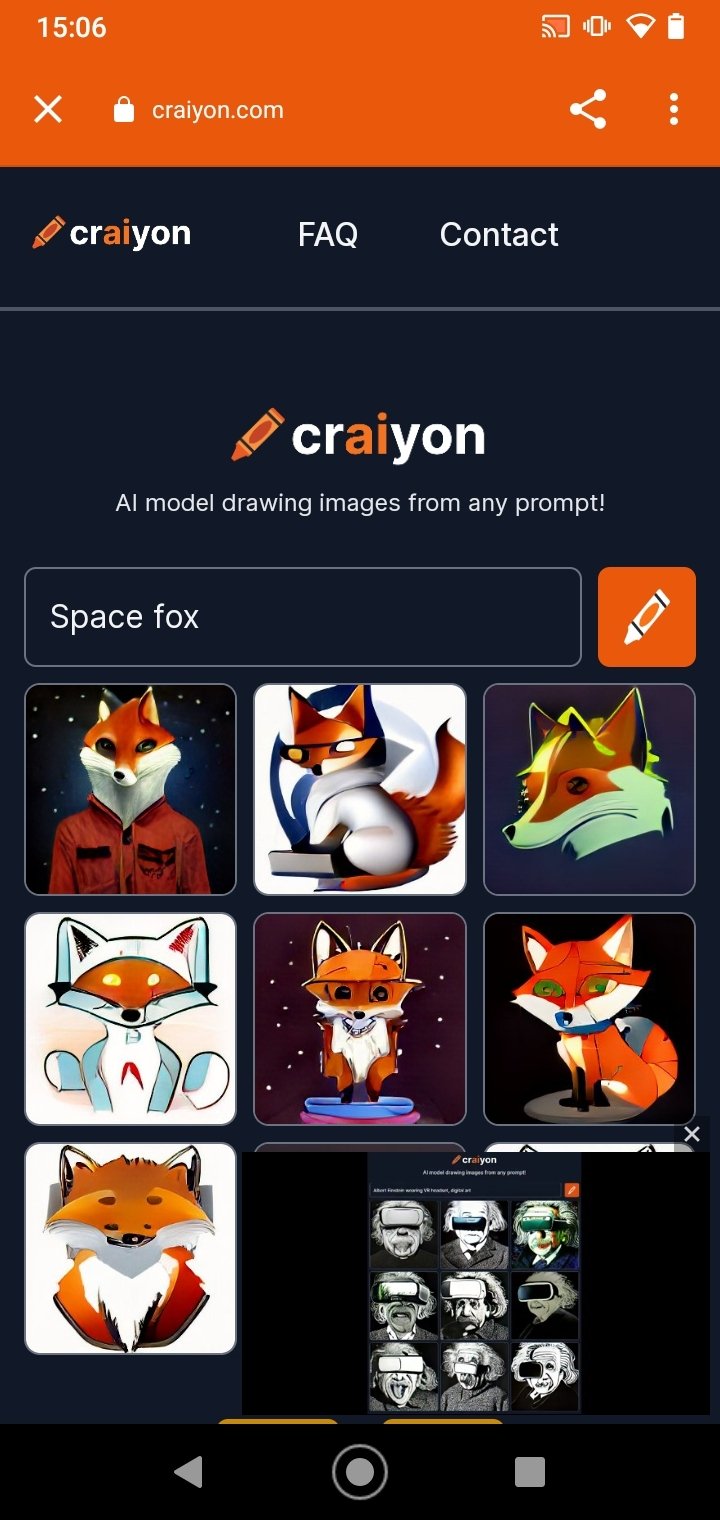Share the craiyon.com page
This screenshot has width=720, height=1520.
588,110
